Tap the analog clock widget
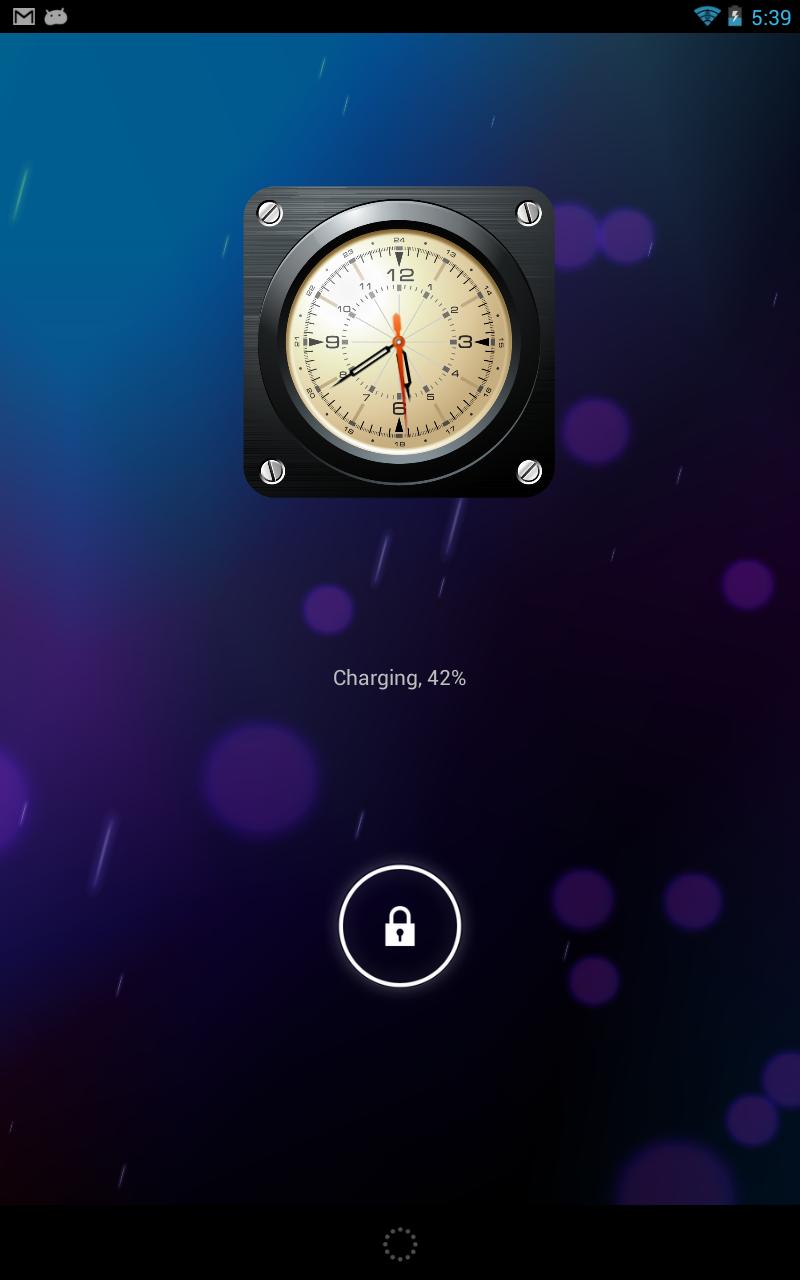 399,342
